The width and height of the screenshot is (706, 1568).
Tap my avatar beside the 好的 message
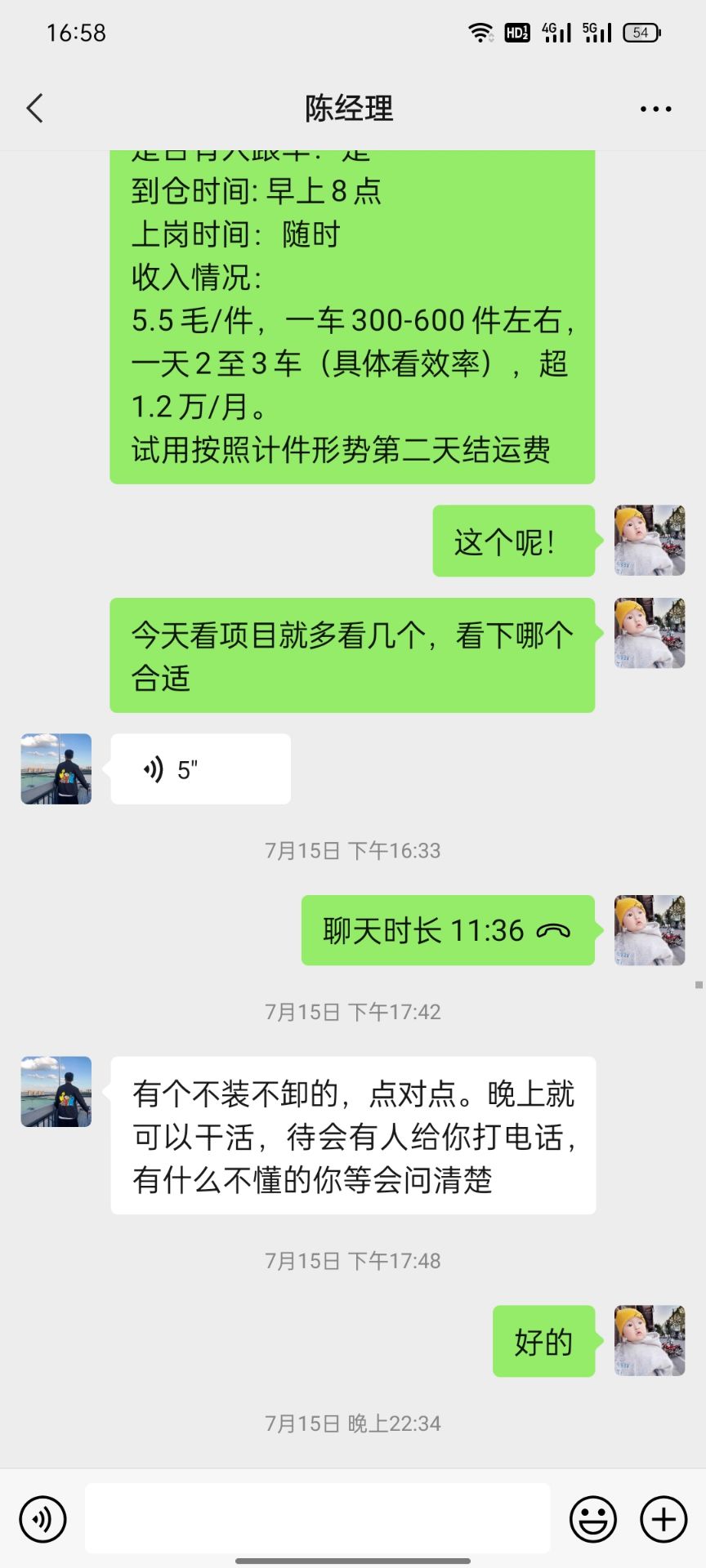(x=650, y=1341)
